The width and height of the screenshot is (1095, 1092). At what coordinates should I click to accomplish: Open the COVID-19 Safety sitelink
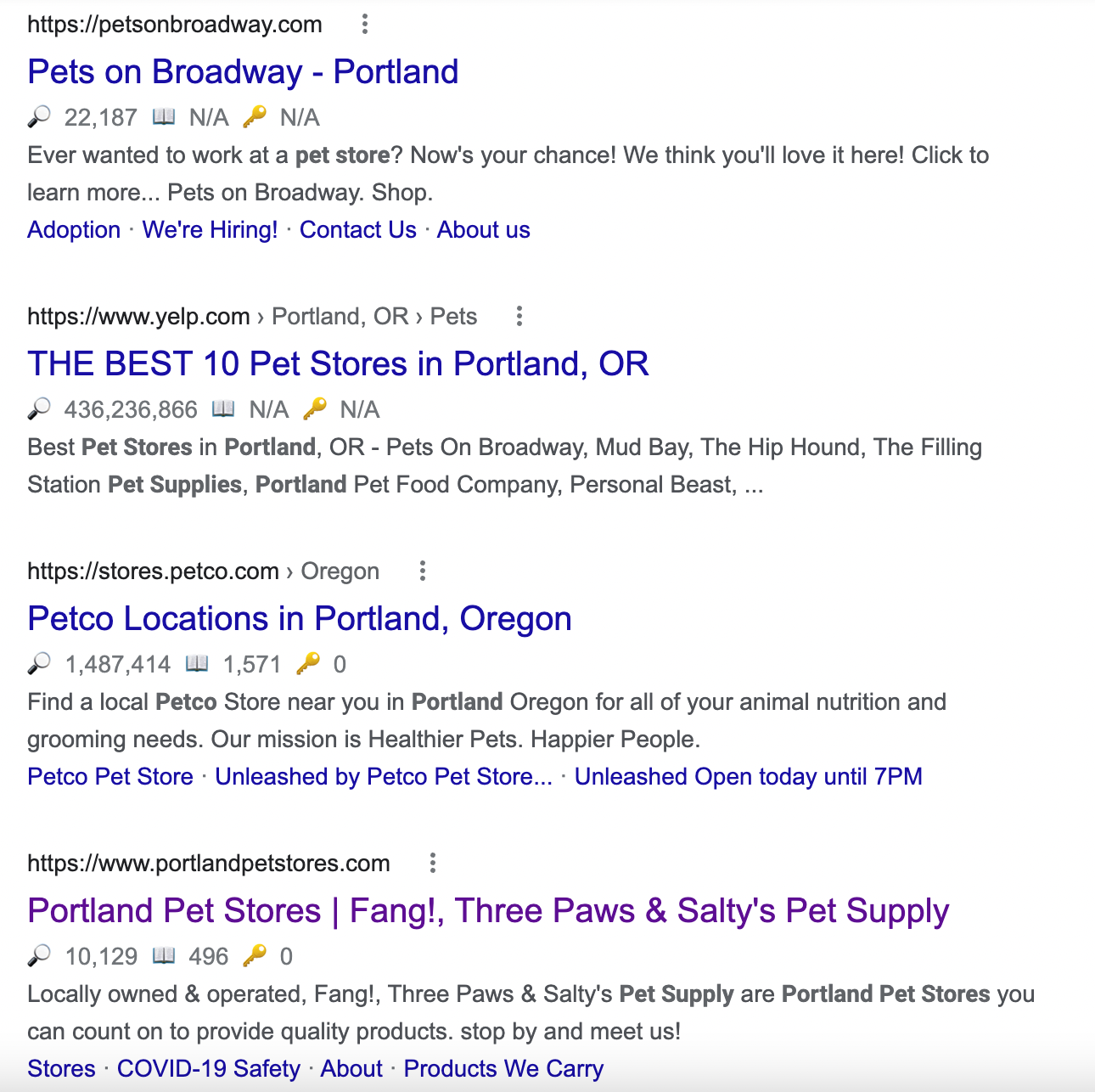209,1069
